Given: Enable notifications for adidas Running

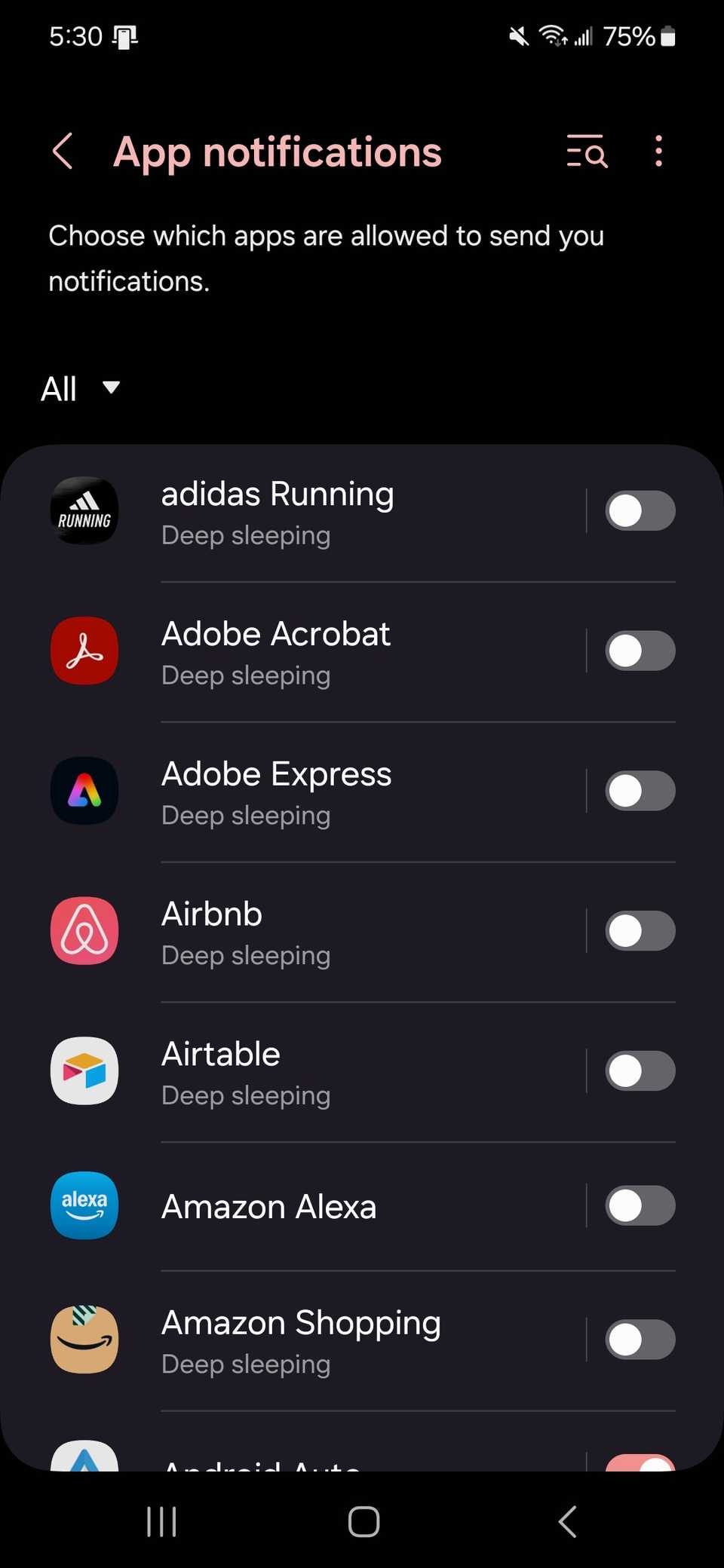Looking at the screenshot, I should coord(640,510).
